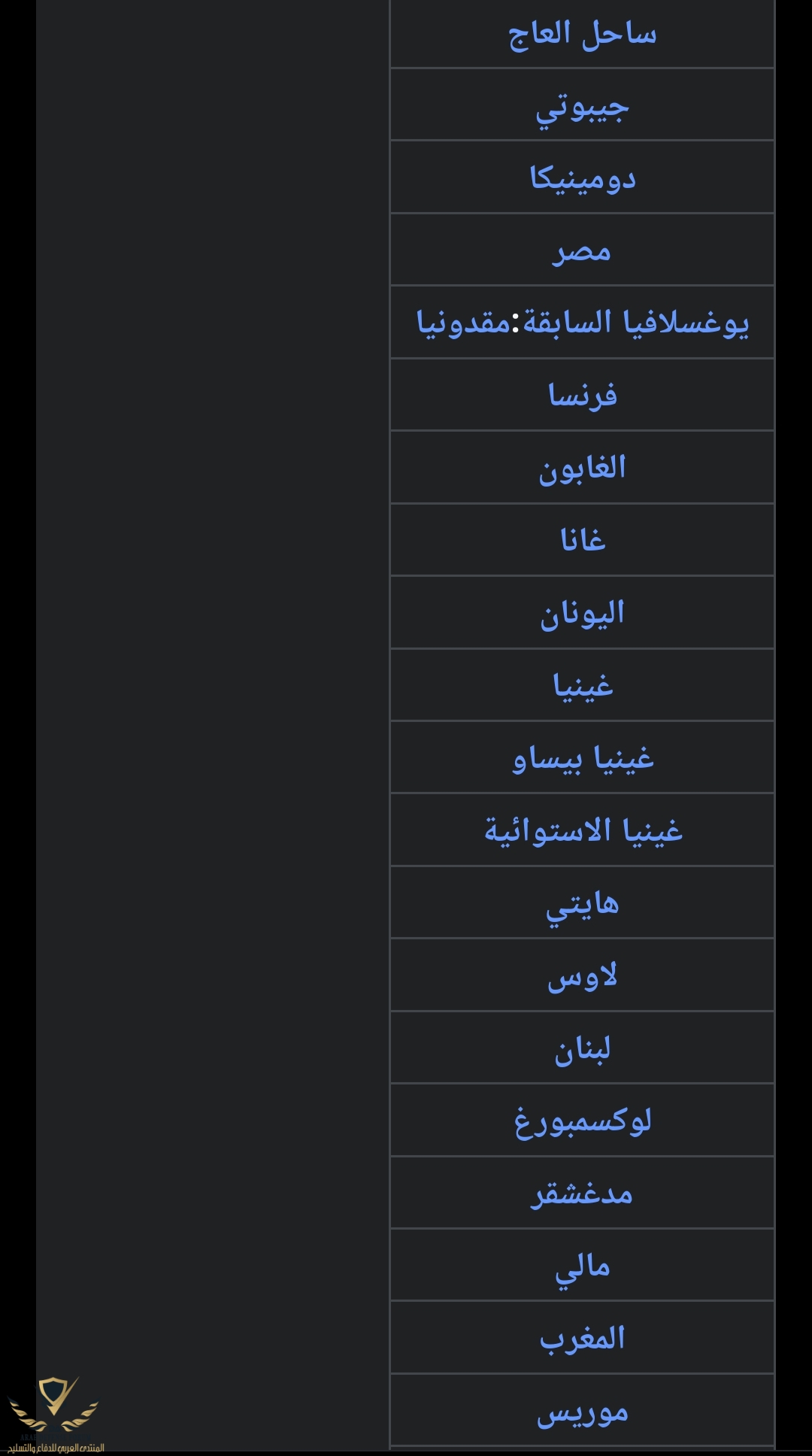The width and height of the screenshot is (812, 1456).
Task: Open the لاوس link
Action: pyautogui.click(x=582, y=976)
